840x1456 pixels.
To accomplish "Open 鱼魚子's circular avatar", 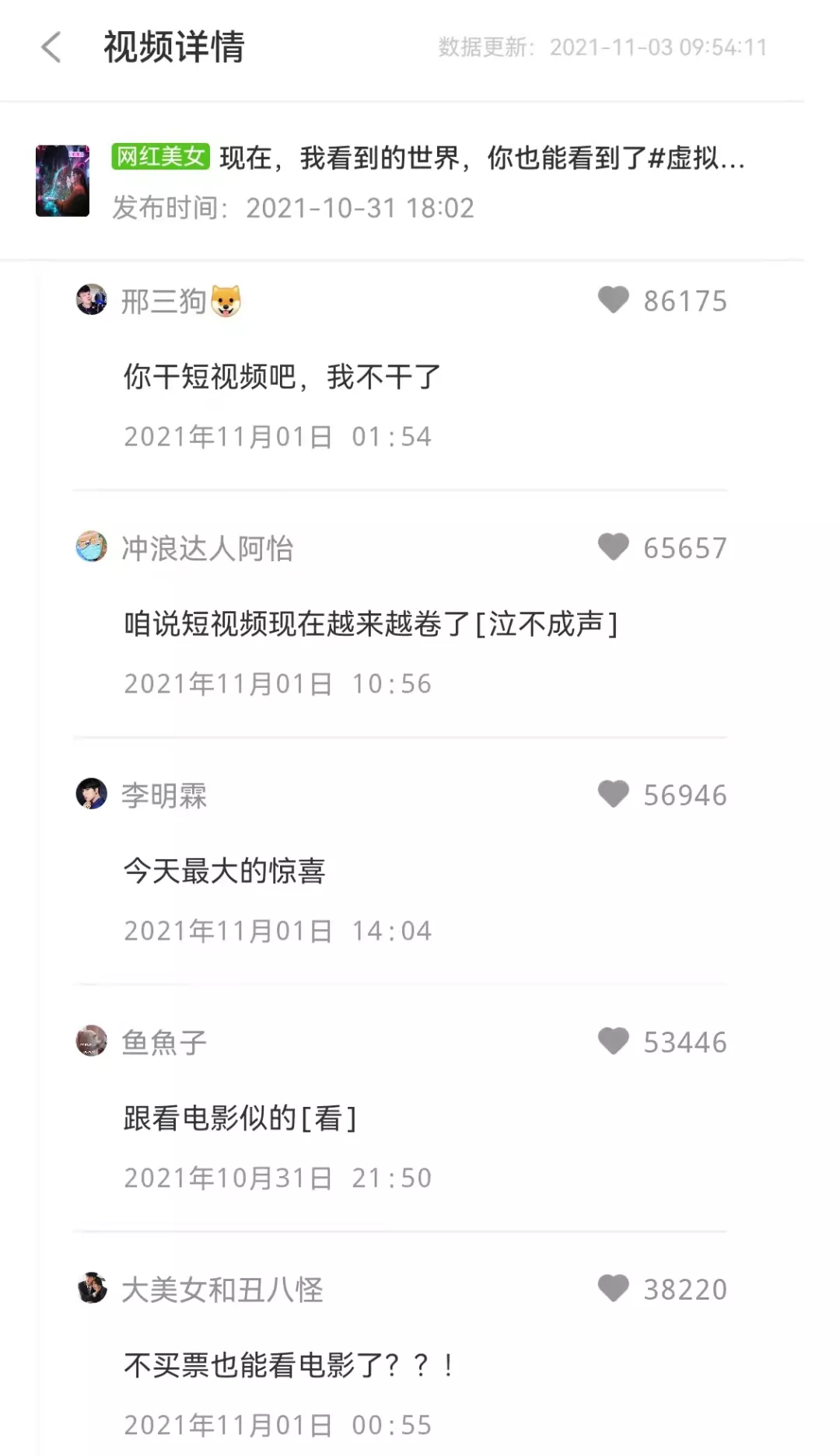I will (x=91, y=1042).
